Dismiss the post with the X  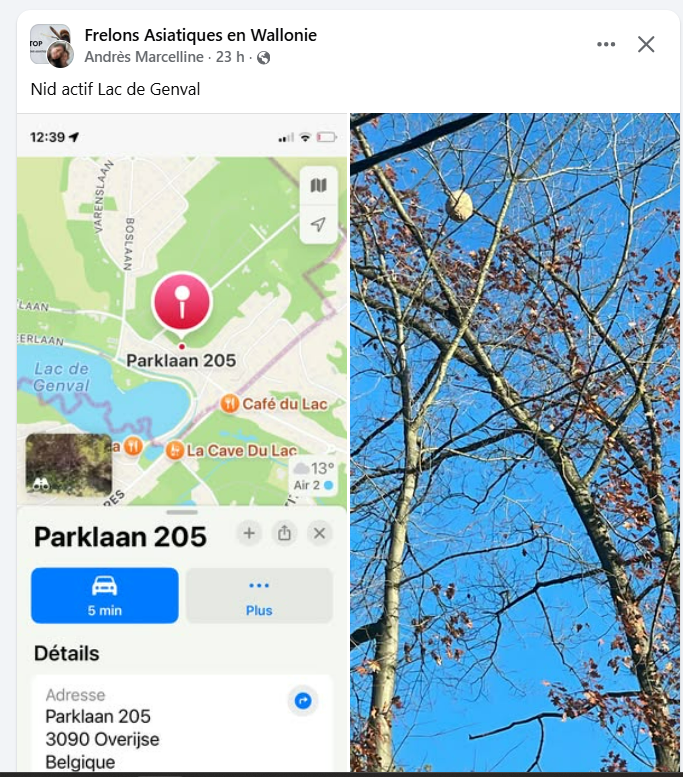pyautogui.click(x=646, y=44)
